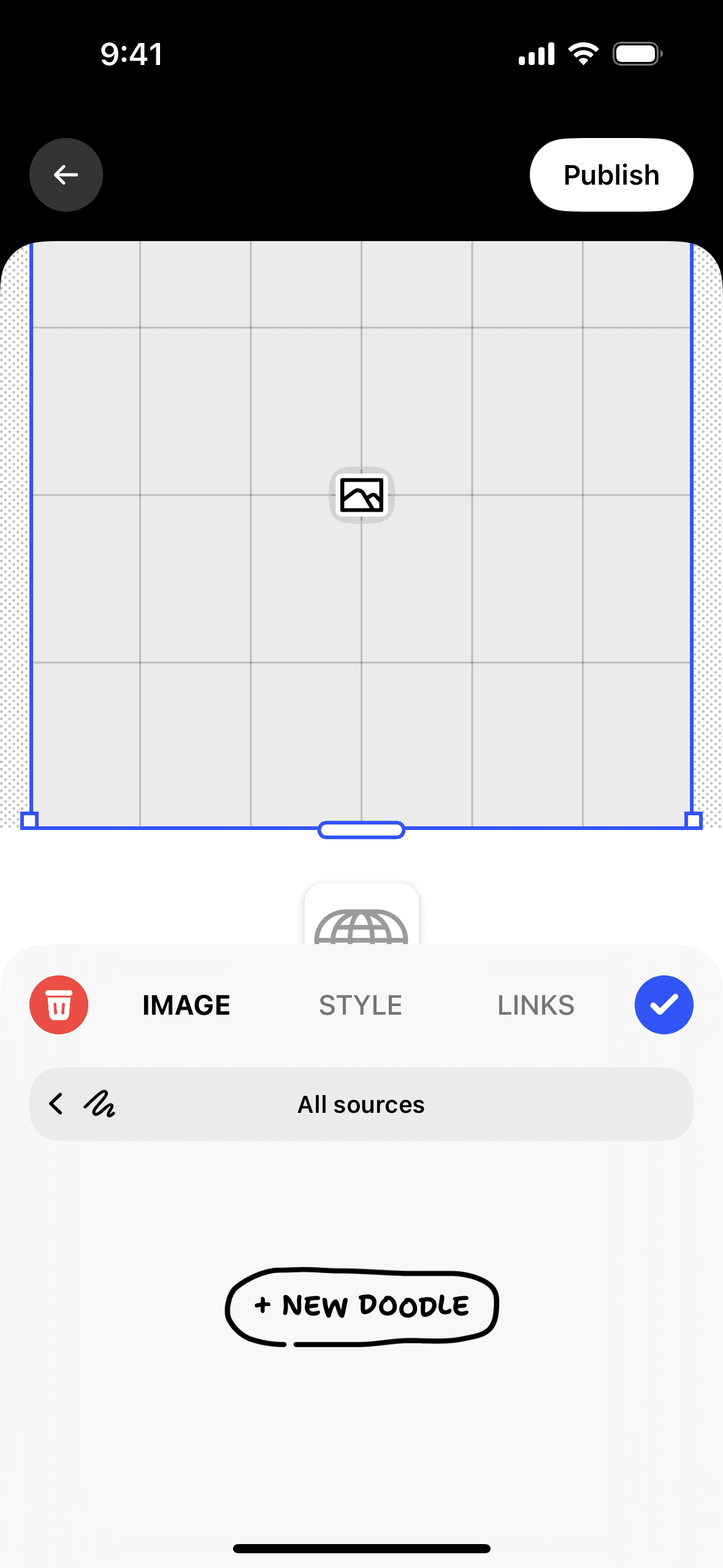Image resolution: width=723 pixels, height=1568 pixels.
Task: Create a new doodle
Action: [x=361, y=1305]
